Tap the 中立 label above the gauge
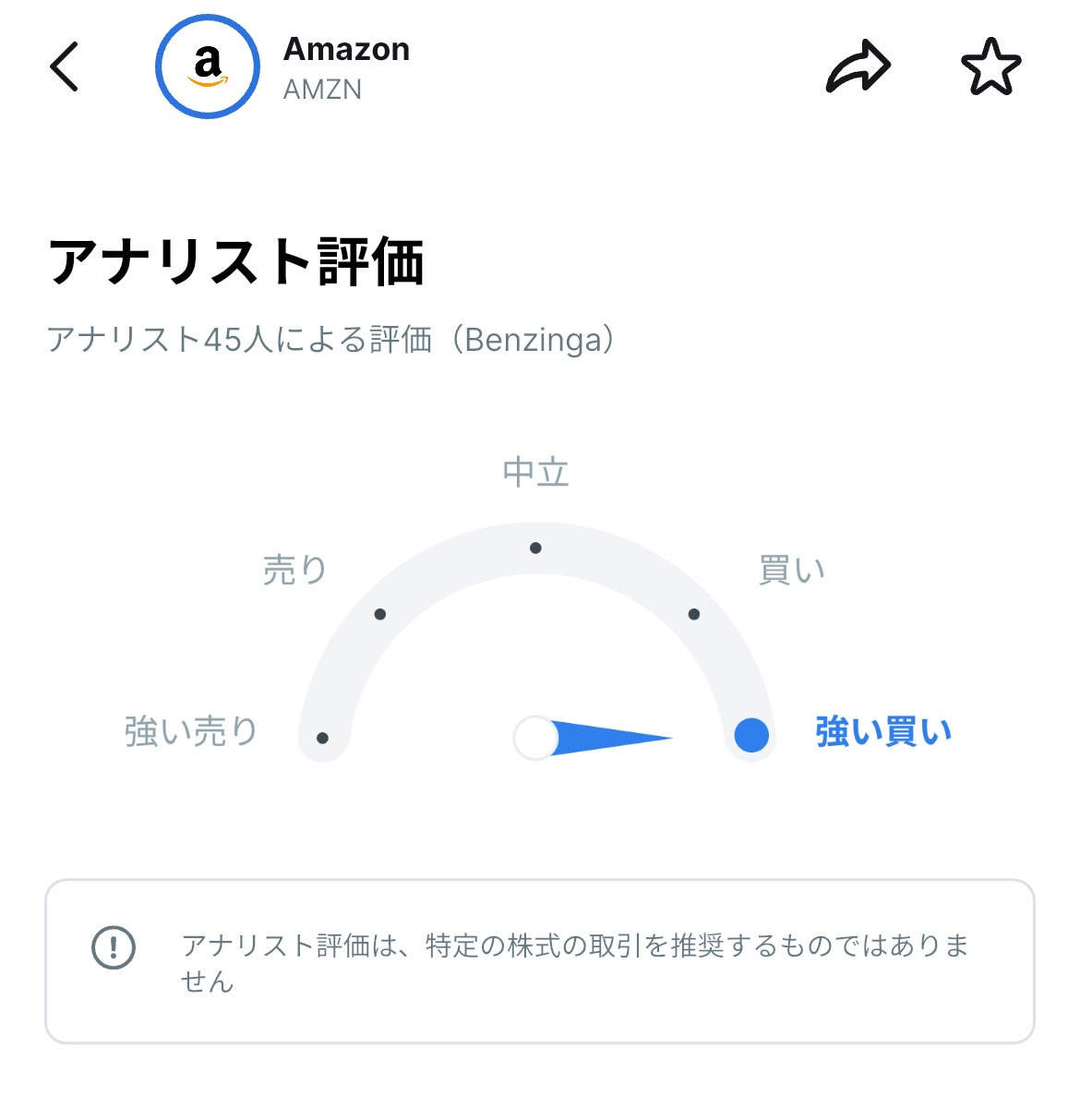 tap(535, 472)
